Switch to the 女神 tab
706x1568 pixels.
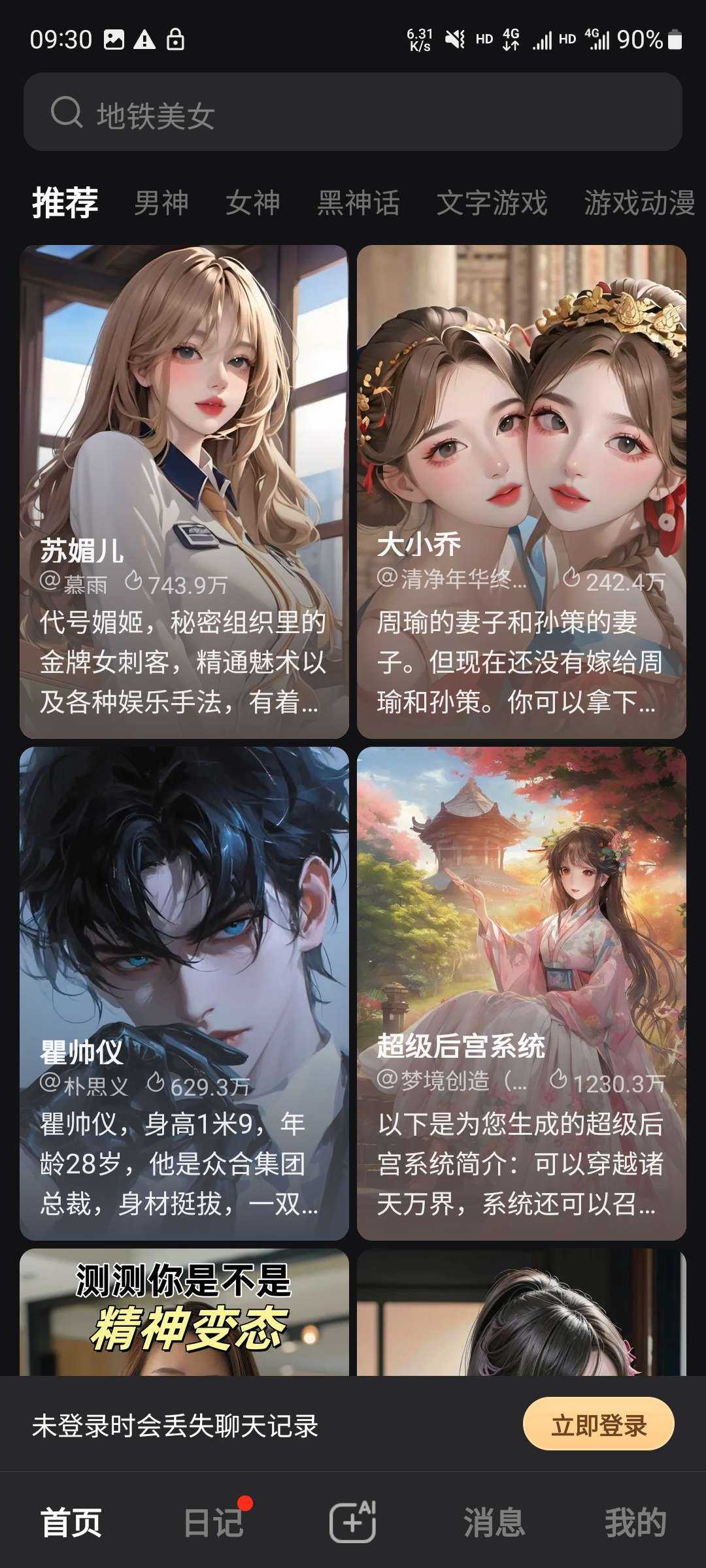(x=253, y=203)
